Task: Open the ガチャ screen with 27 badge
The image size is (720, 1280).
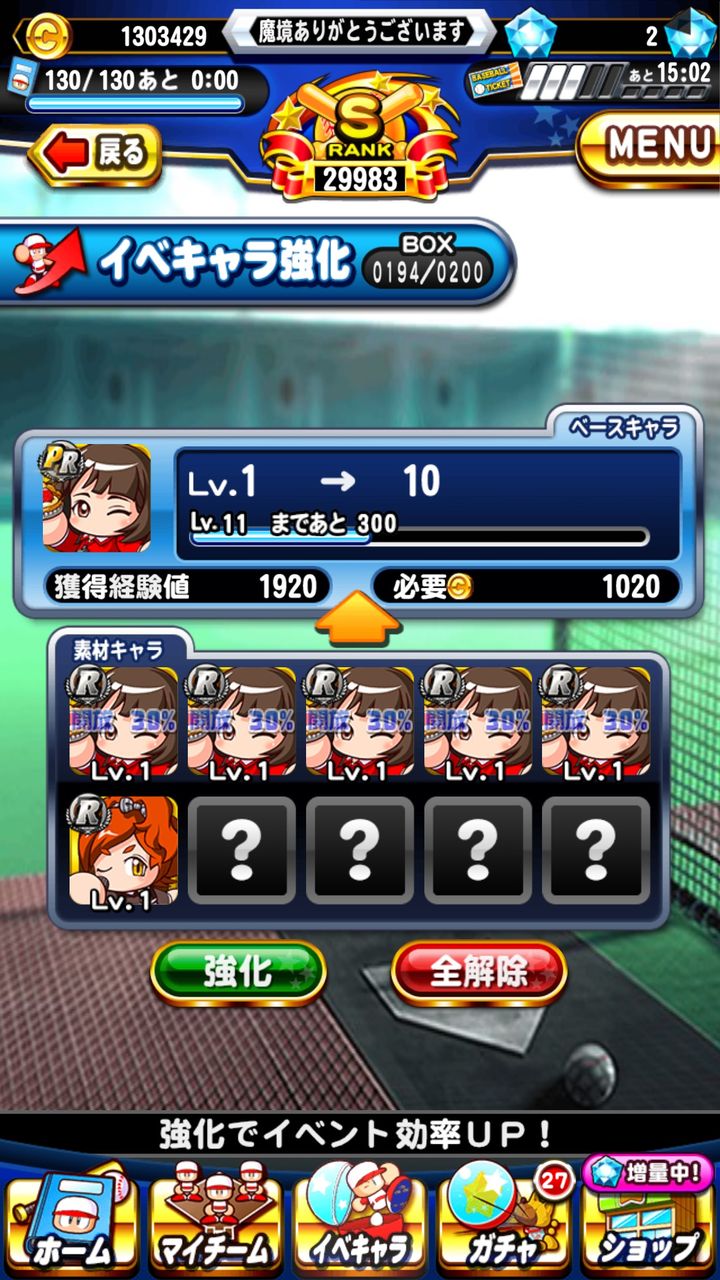Action: coord(502,1215)
